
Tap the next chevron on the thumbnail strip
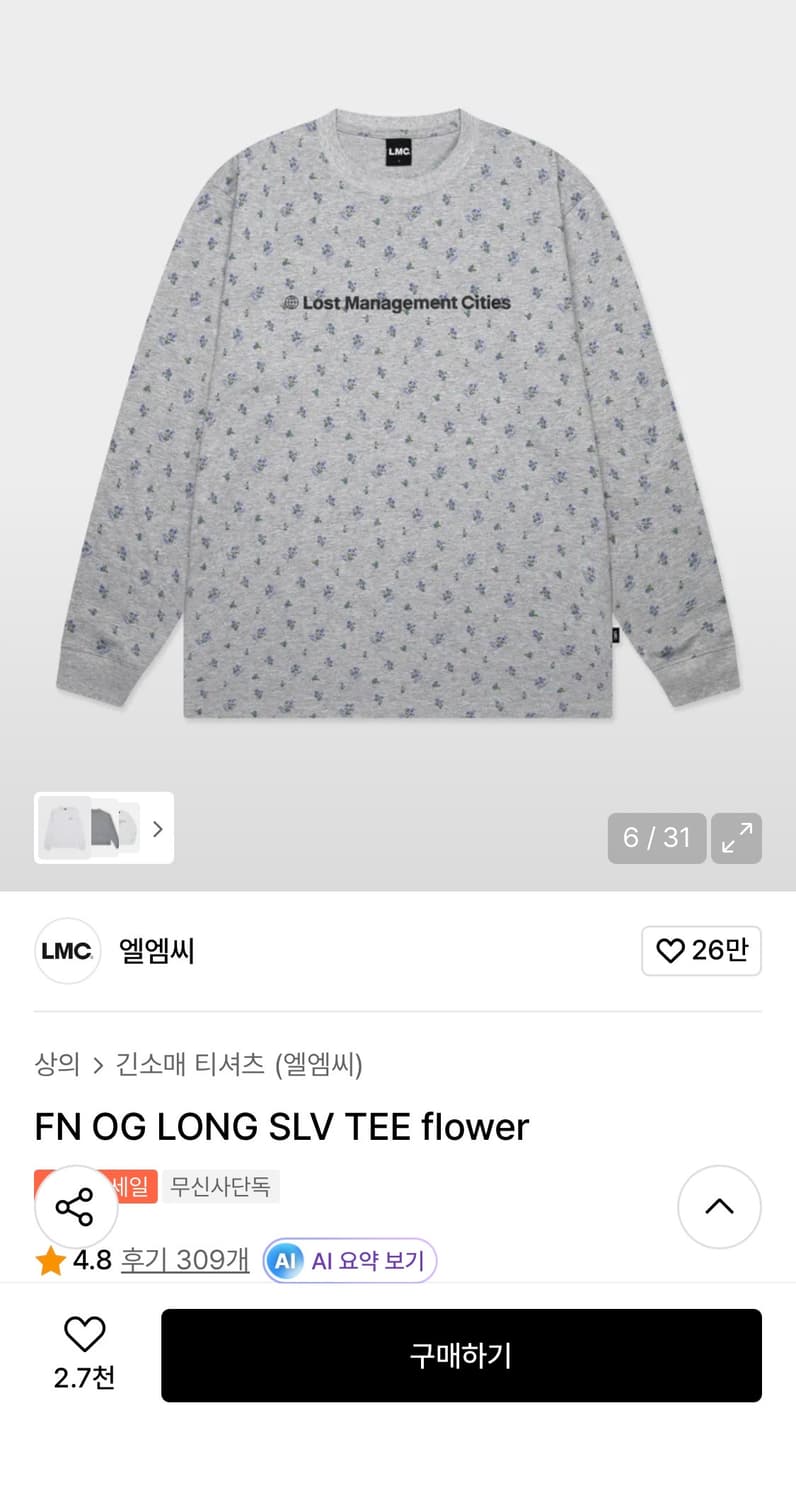[157, 828]
